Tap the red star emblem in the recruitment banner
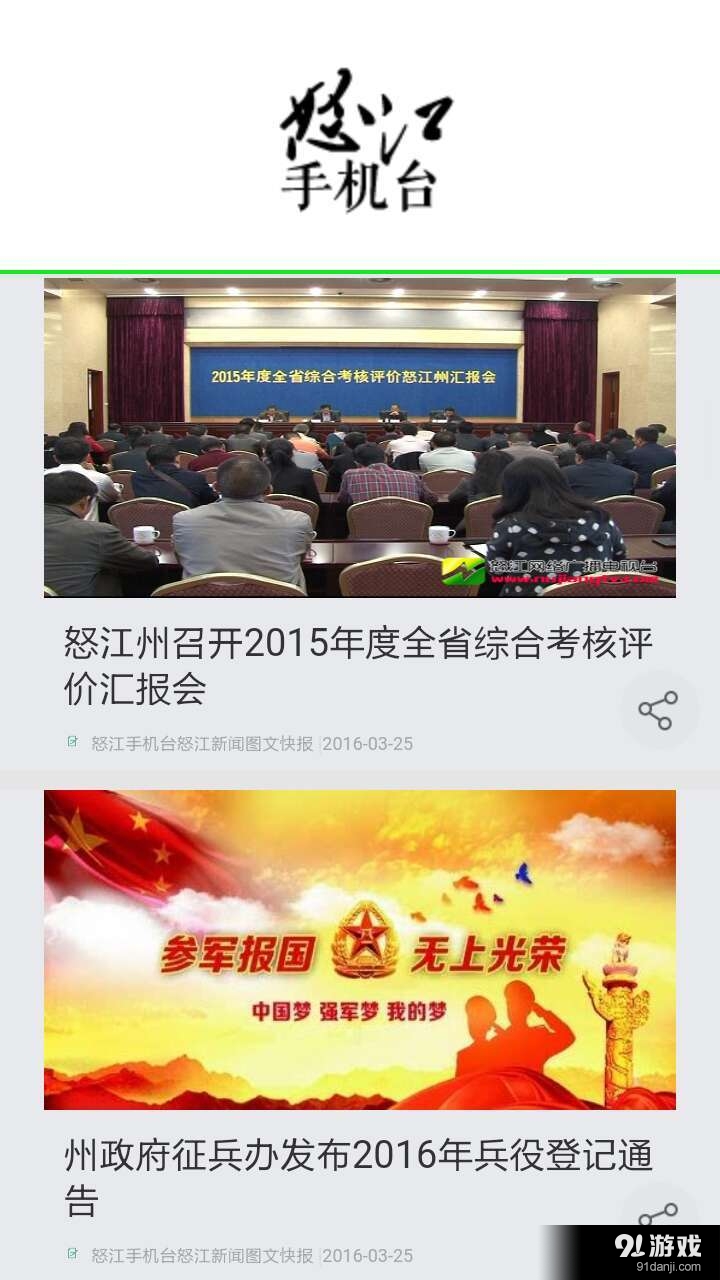The height and width of the screenshot is (1280, 720). (x=365, y=937)
